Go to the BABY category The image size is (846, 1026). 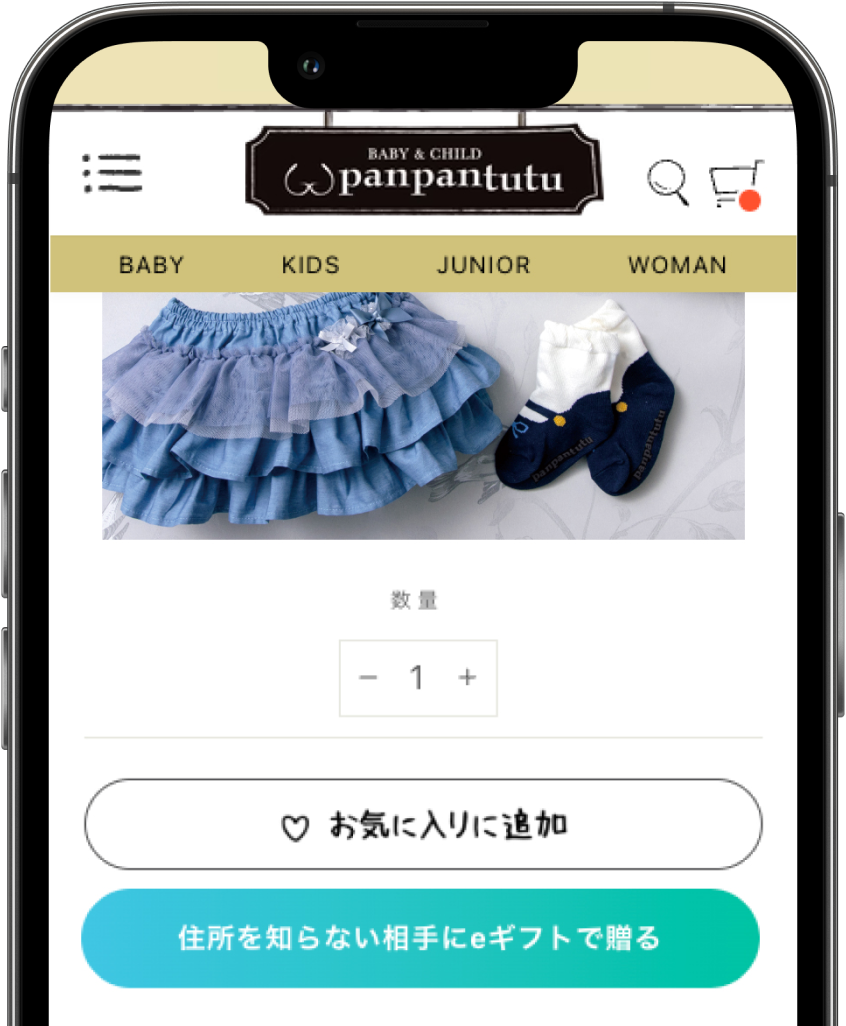[151, 265]
